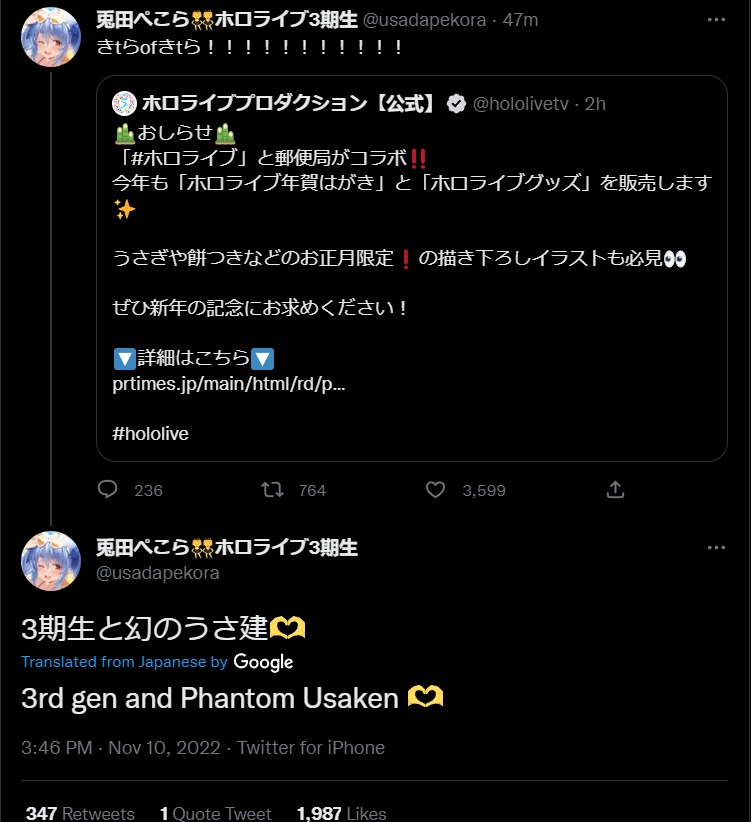Open the #hololive hashtag
The height and width of the screenshot is (822, 751).
[x=151, y=434]
